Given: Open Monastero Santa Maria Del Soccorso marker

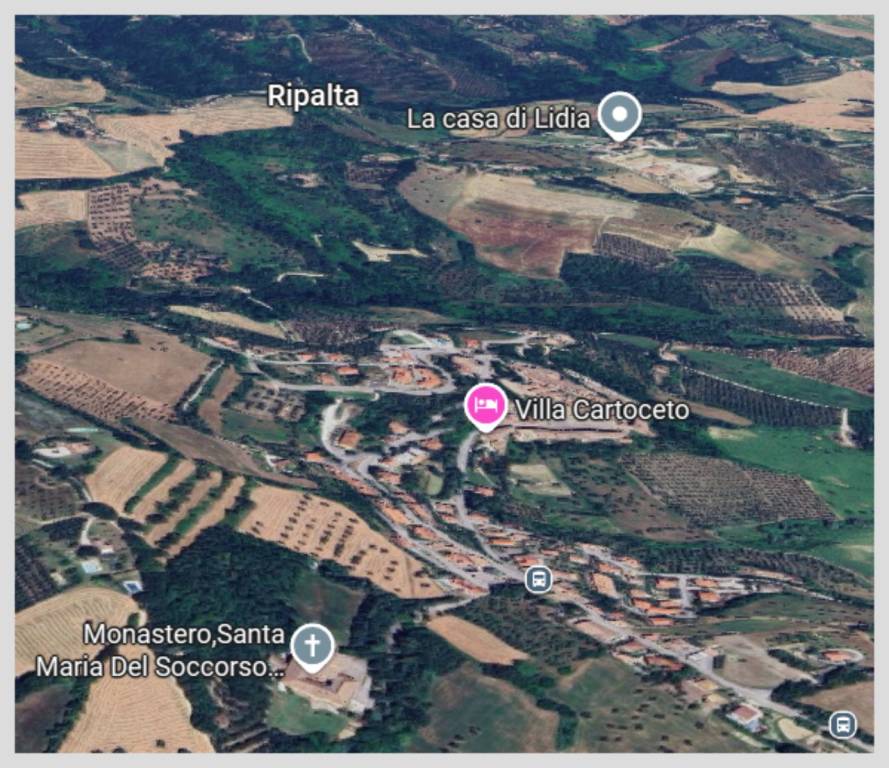Looking at the screenshot, I should 312,647.
